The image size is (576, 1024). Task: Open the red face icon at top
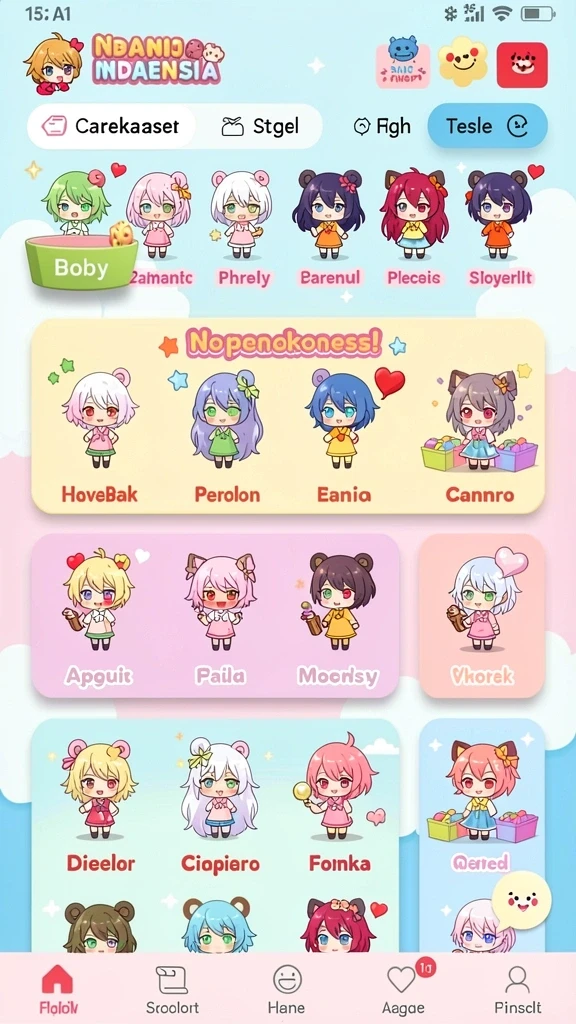click(522, 65)
